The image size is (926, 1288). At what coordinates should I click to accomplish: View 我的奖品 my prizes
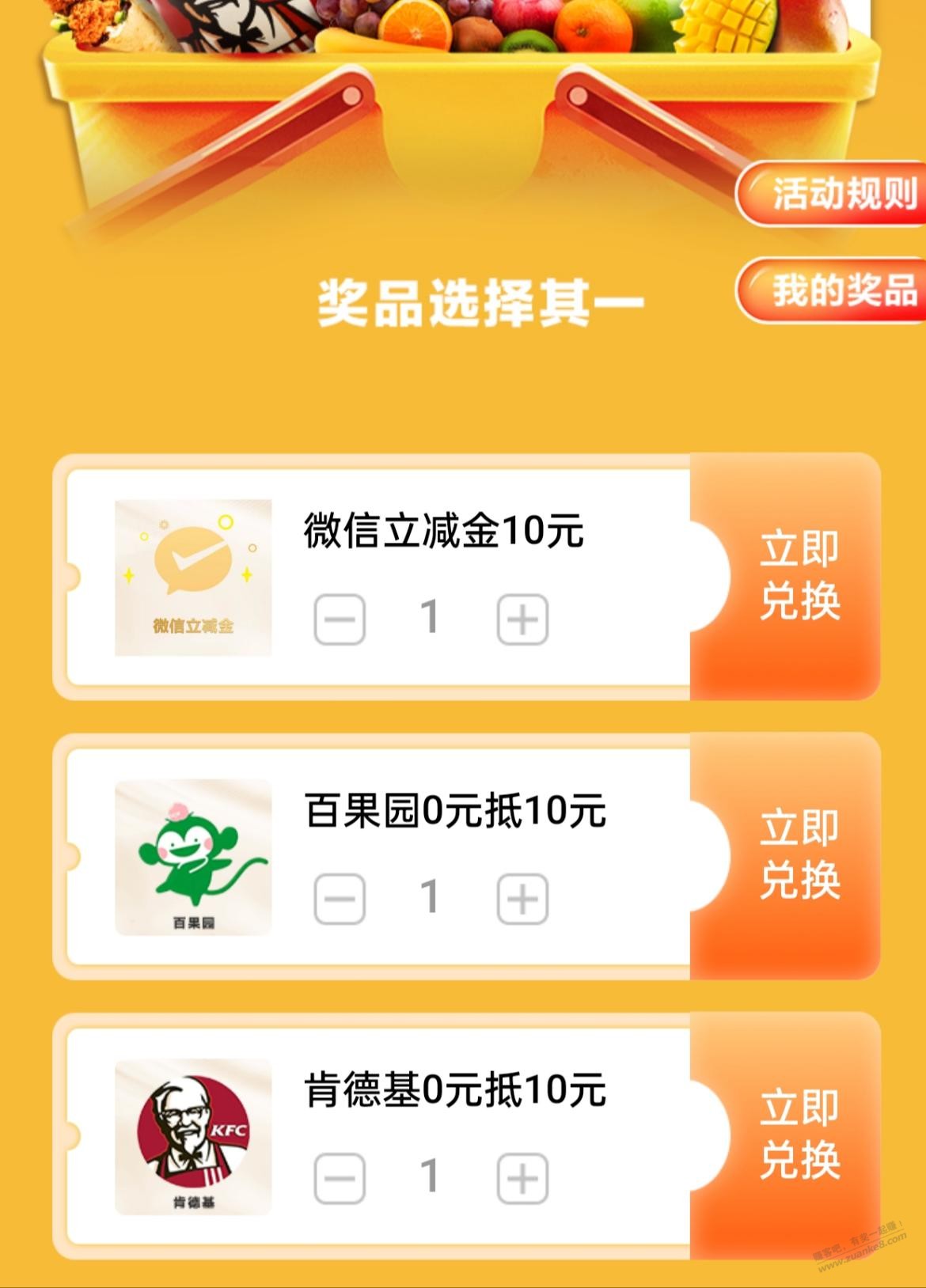pyautogui.click(x=835, y=290)
